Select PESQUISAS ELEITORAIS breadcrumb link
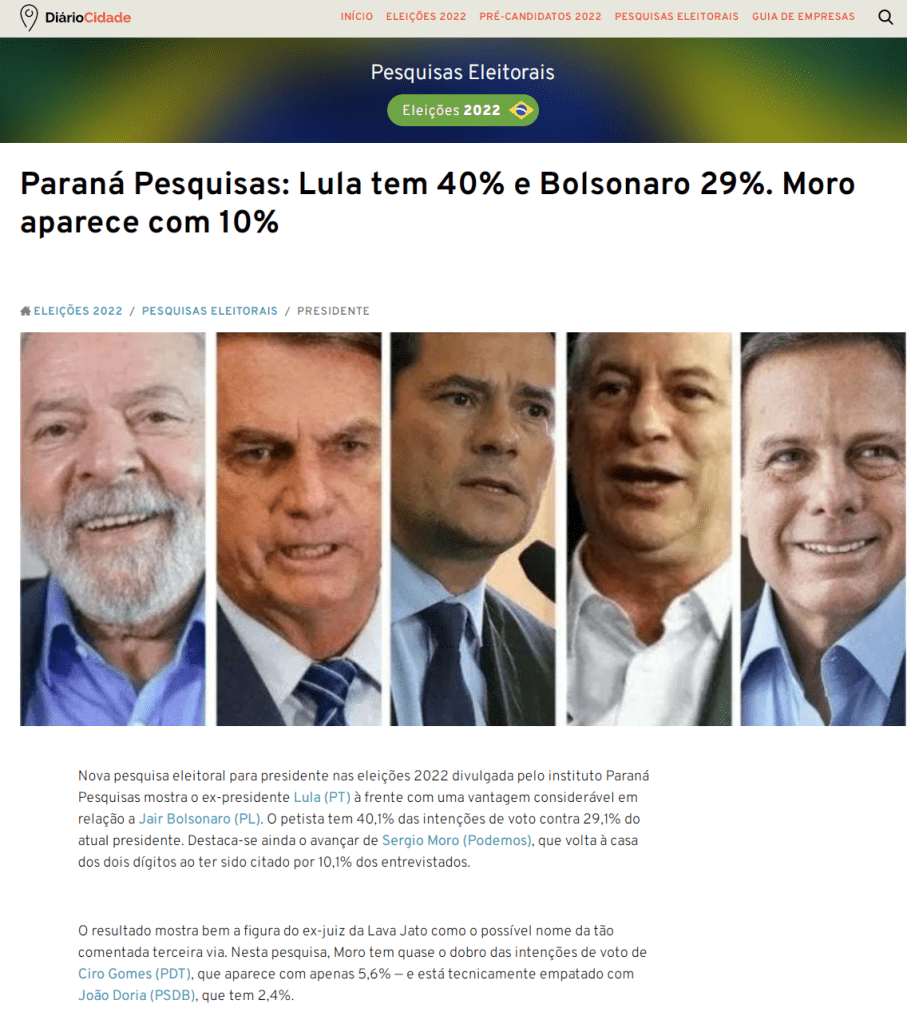Screen dimensions: 907x1024 click(209, 311)
